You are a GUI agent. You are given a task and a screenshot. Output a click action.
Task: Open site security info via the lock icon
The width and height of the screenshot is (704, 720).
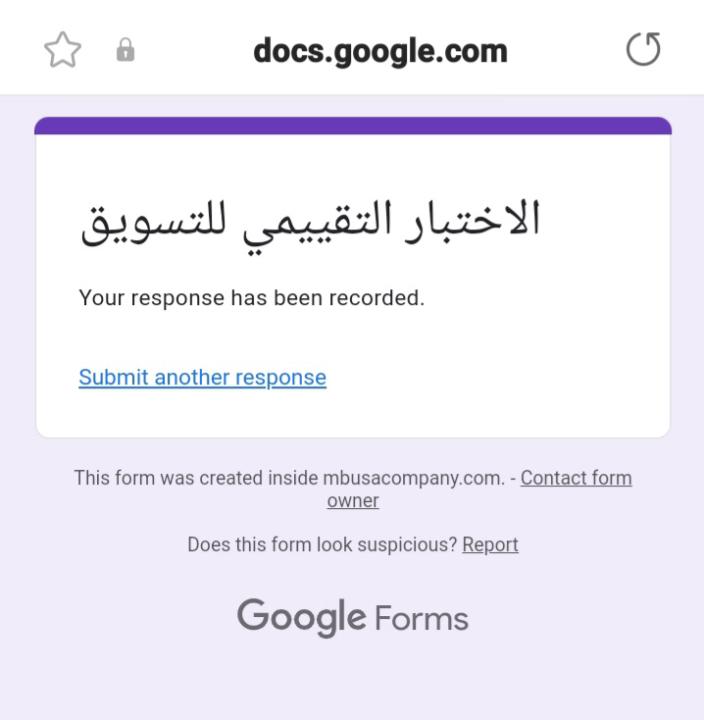click(125, 50)
